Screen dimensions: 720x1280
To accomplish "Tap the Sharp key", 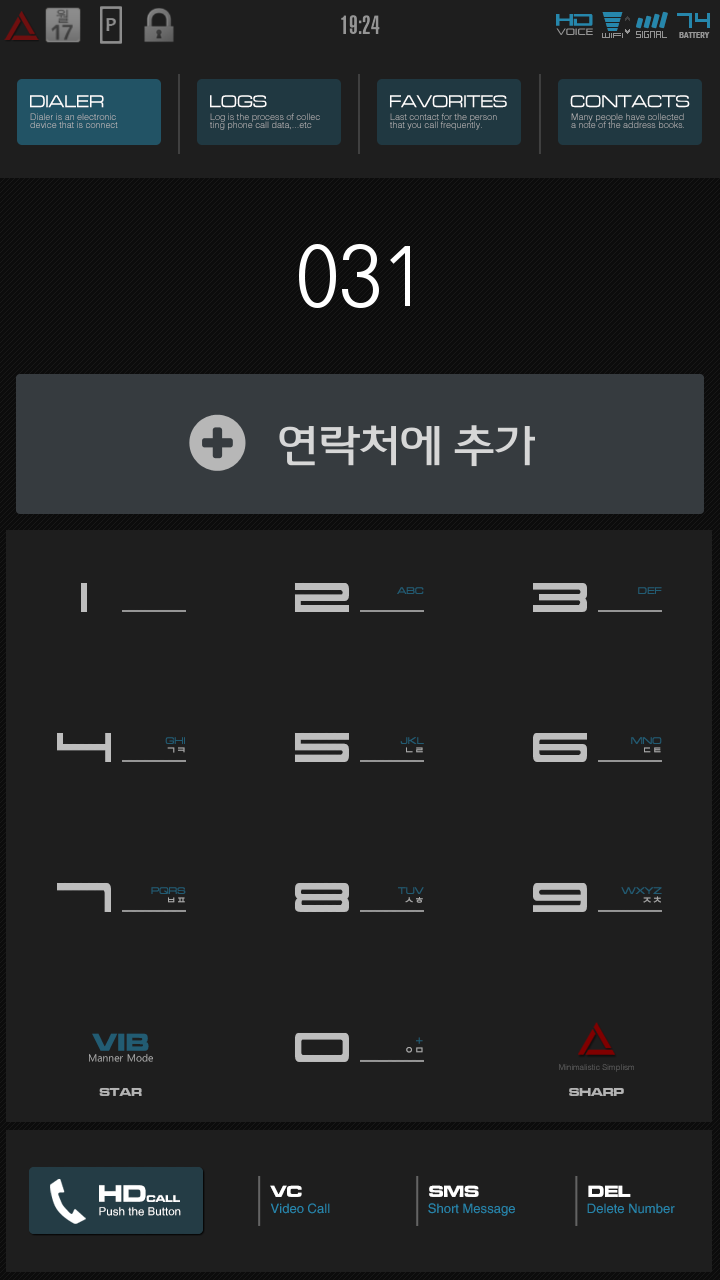I will 596,1060.
